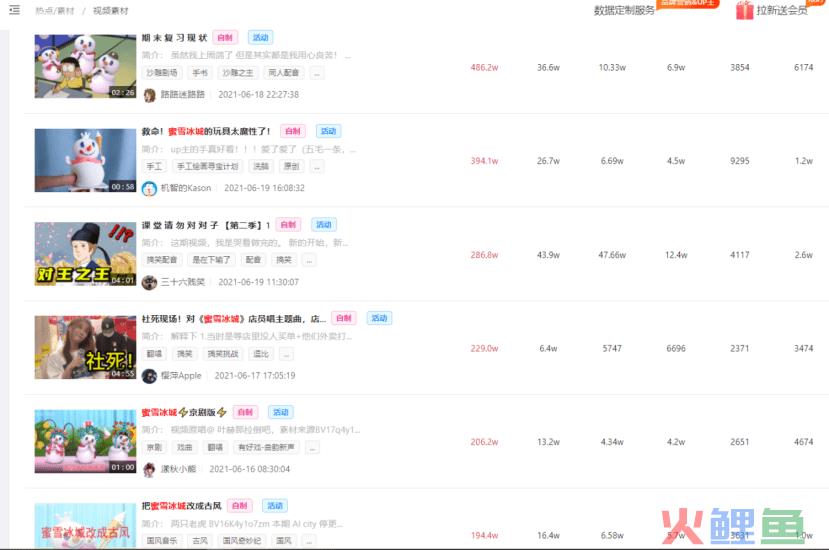Expand more tags under 课堂请勿对对子
Image resolution: width=829 pixels, height=550 pixels.
coord(308,260)
